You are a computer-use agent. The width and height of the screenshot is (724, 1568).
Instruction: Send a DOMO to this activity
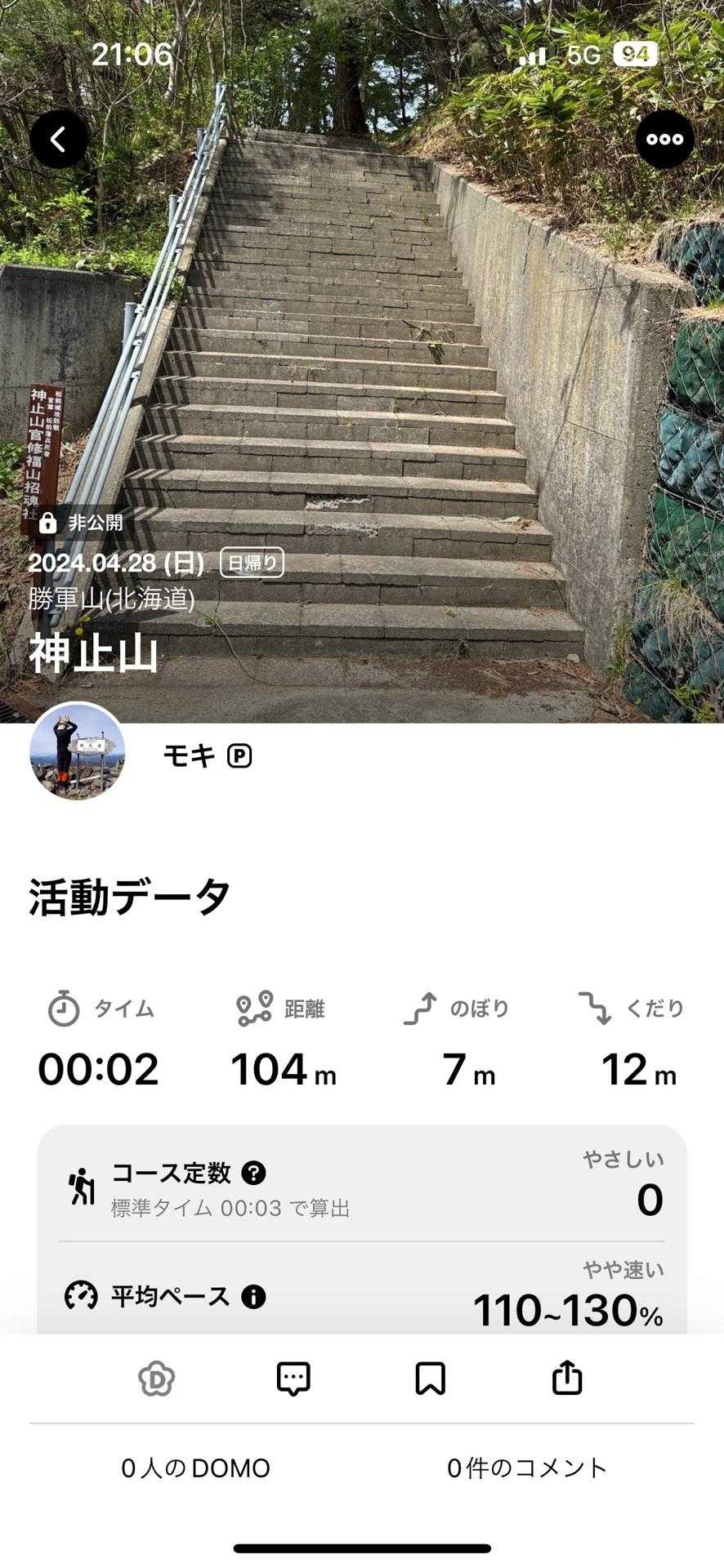coord(157,1379)
